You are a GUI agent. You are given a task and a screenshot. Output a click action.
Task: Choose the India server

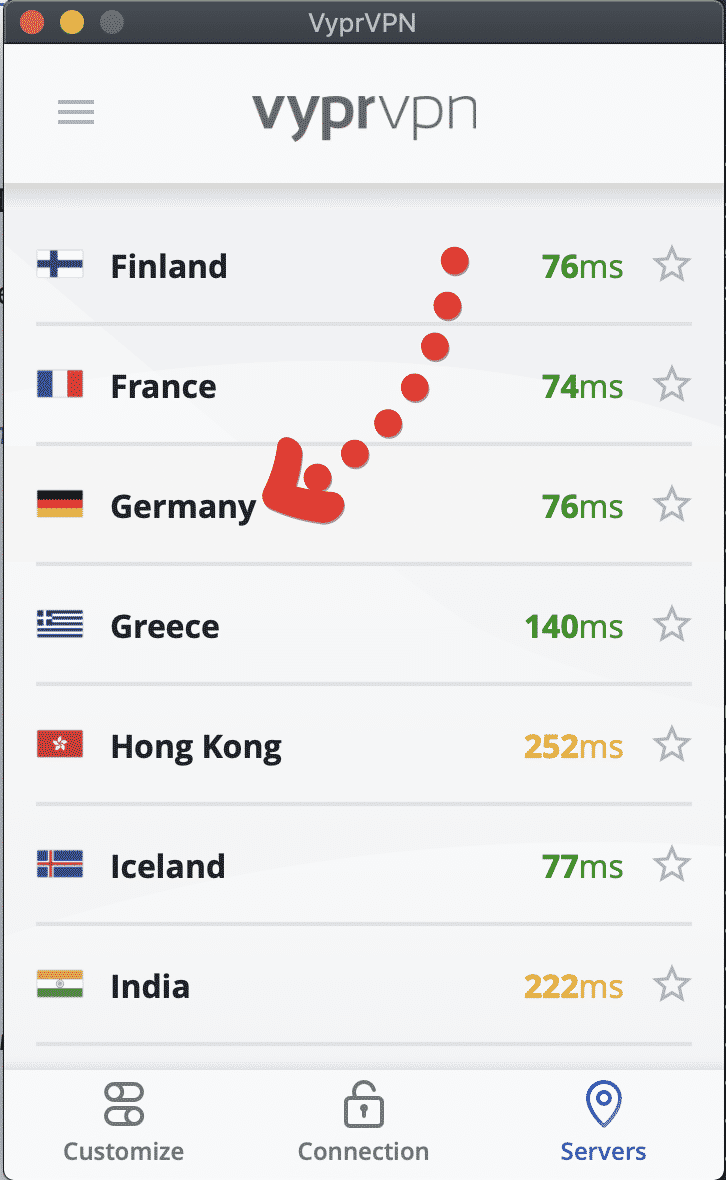coord(150,986)
